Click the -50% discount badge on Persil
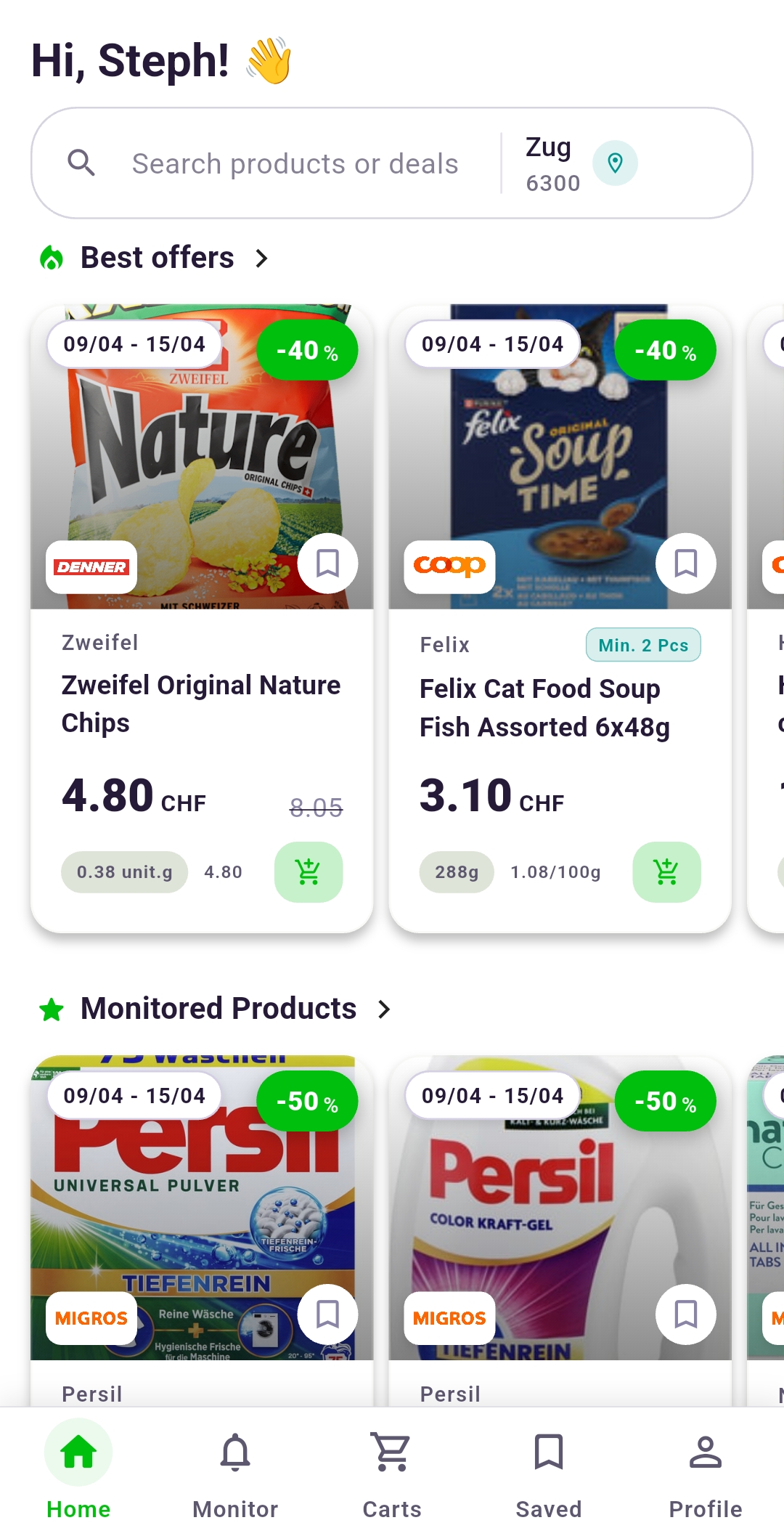Viewport: 784px width, 1536px height. coord(306,1100)
